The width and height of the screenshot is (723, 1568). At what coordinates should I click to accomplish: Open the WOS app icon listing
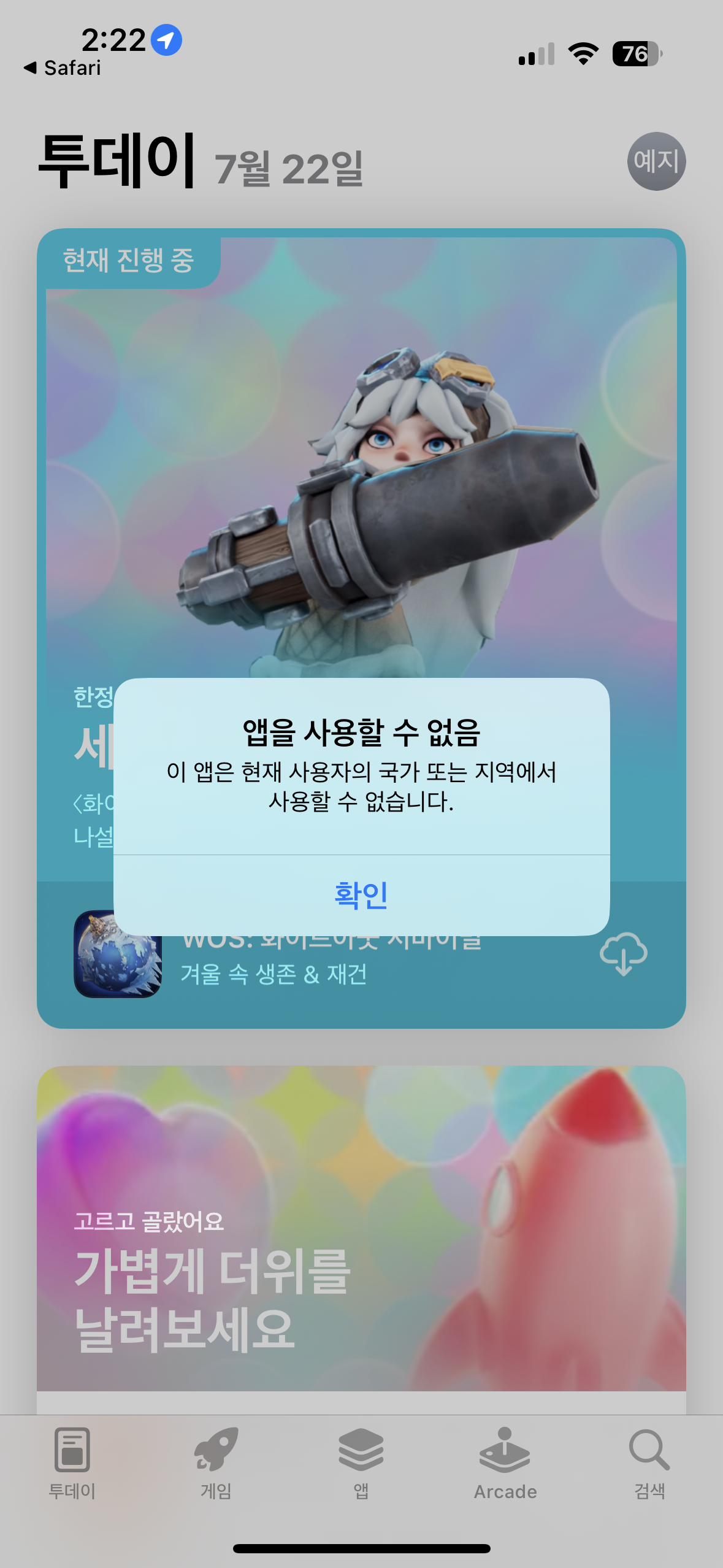pos(118,954)
